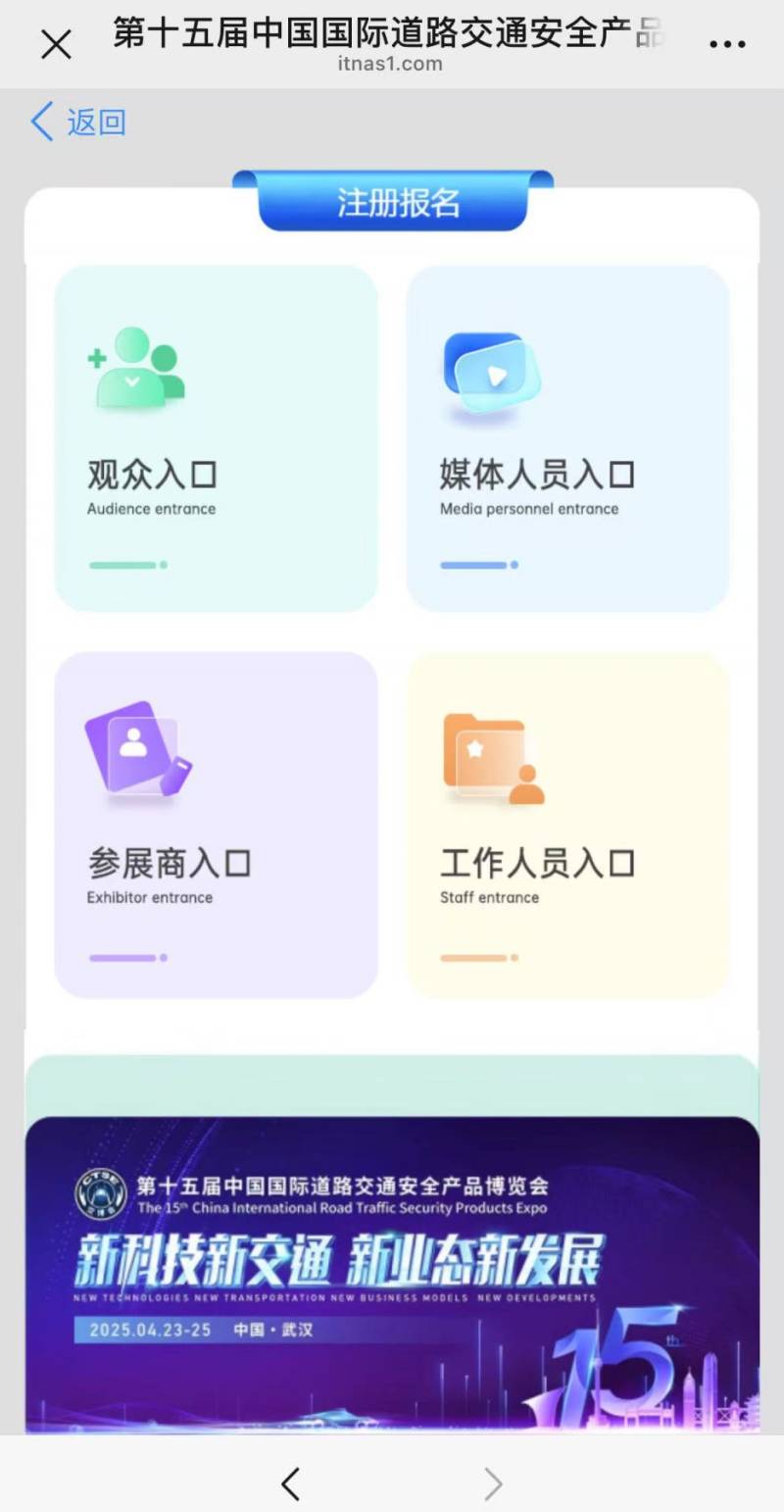This screenshot has height=1512, width=784.
Task: Open the 15th Expo banner
Action: [x=392, y=1273]
